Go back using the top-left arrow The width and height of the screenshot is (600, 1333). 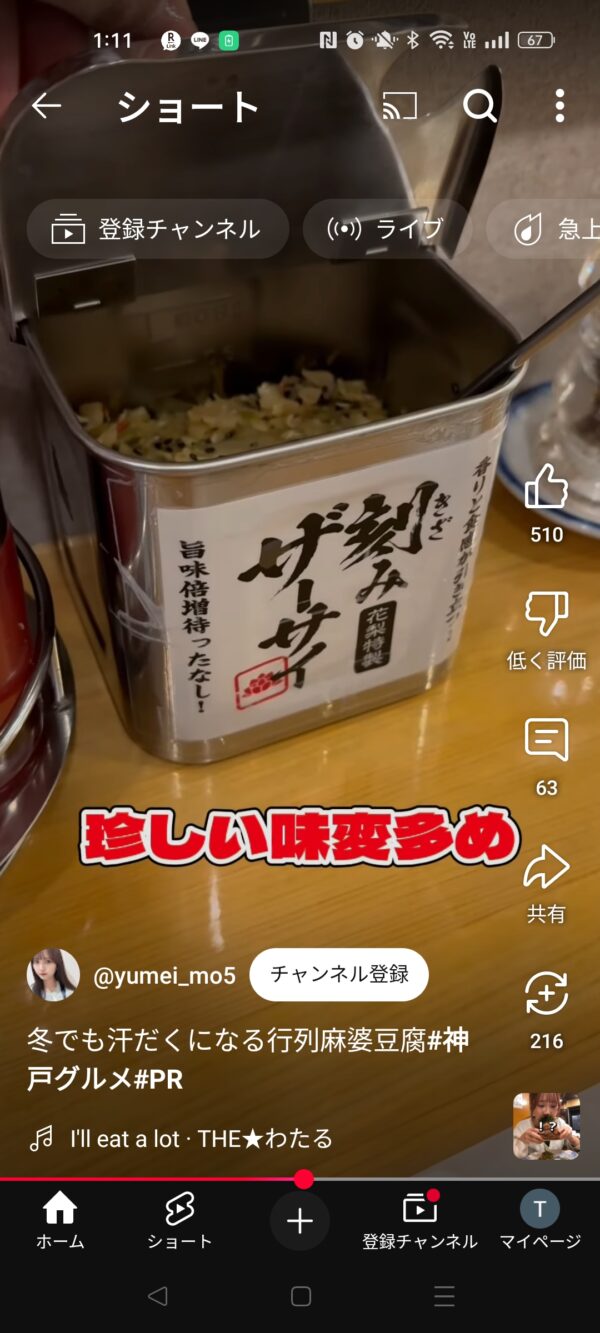[46, 106]
